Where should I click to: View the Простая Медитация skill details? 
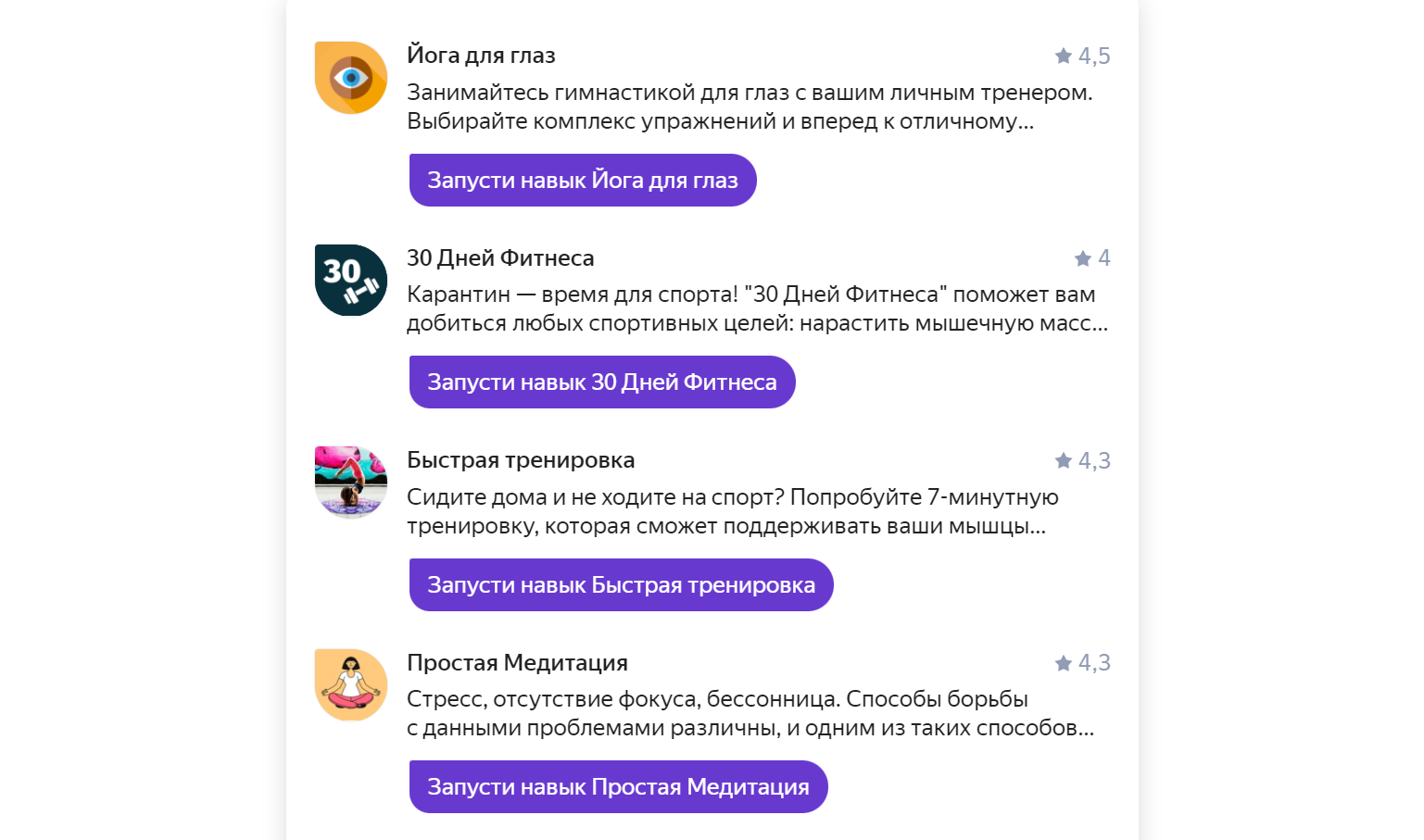pos(517,663)
